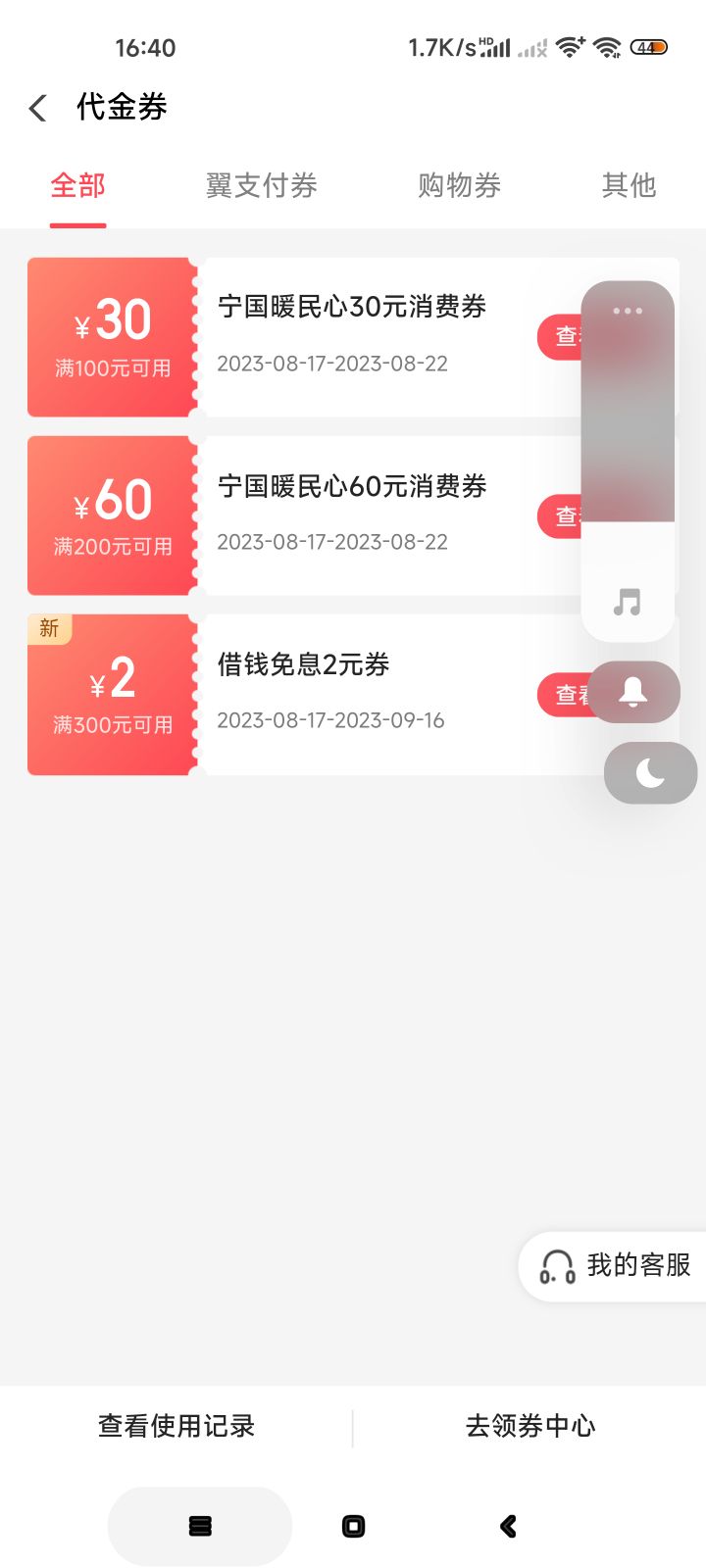Viewport: 706px width, 1568px height.
Task: Tap the system home button
Action: [354, 1526]
